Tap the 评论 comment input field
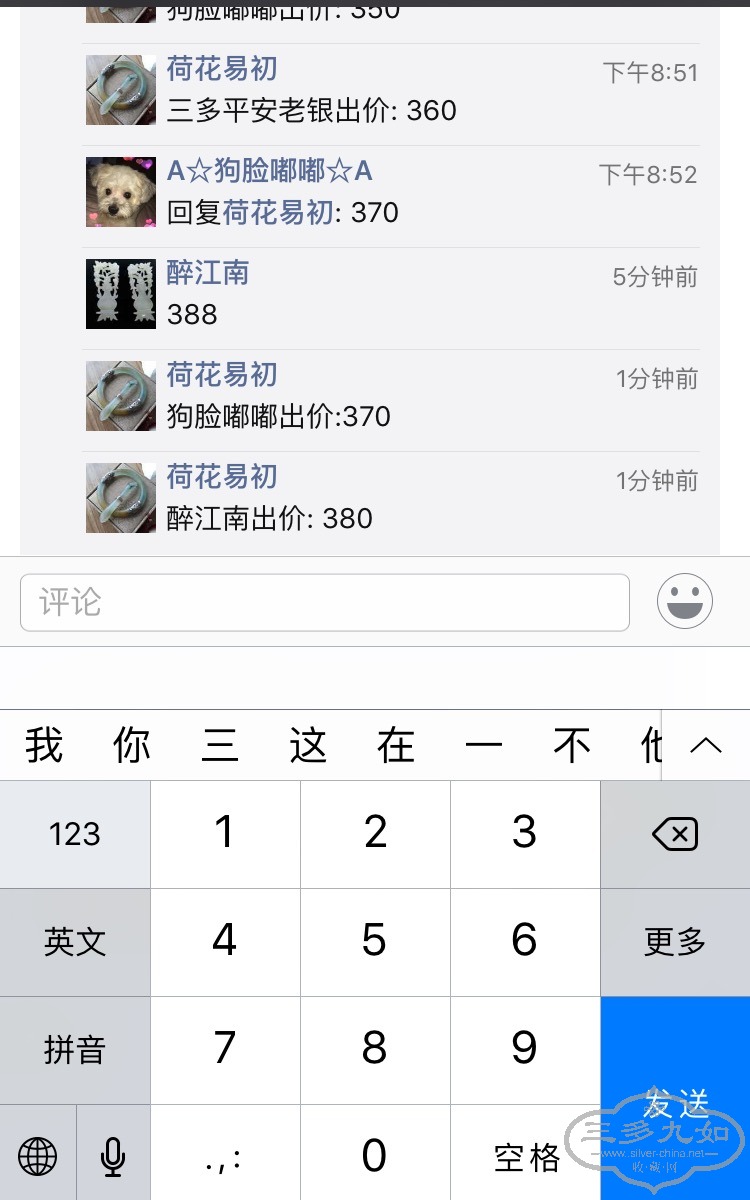 click(x=324, y=602)
